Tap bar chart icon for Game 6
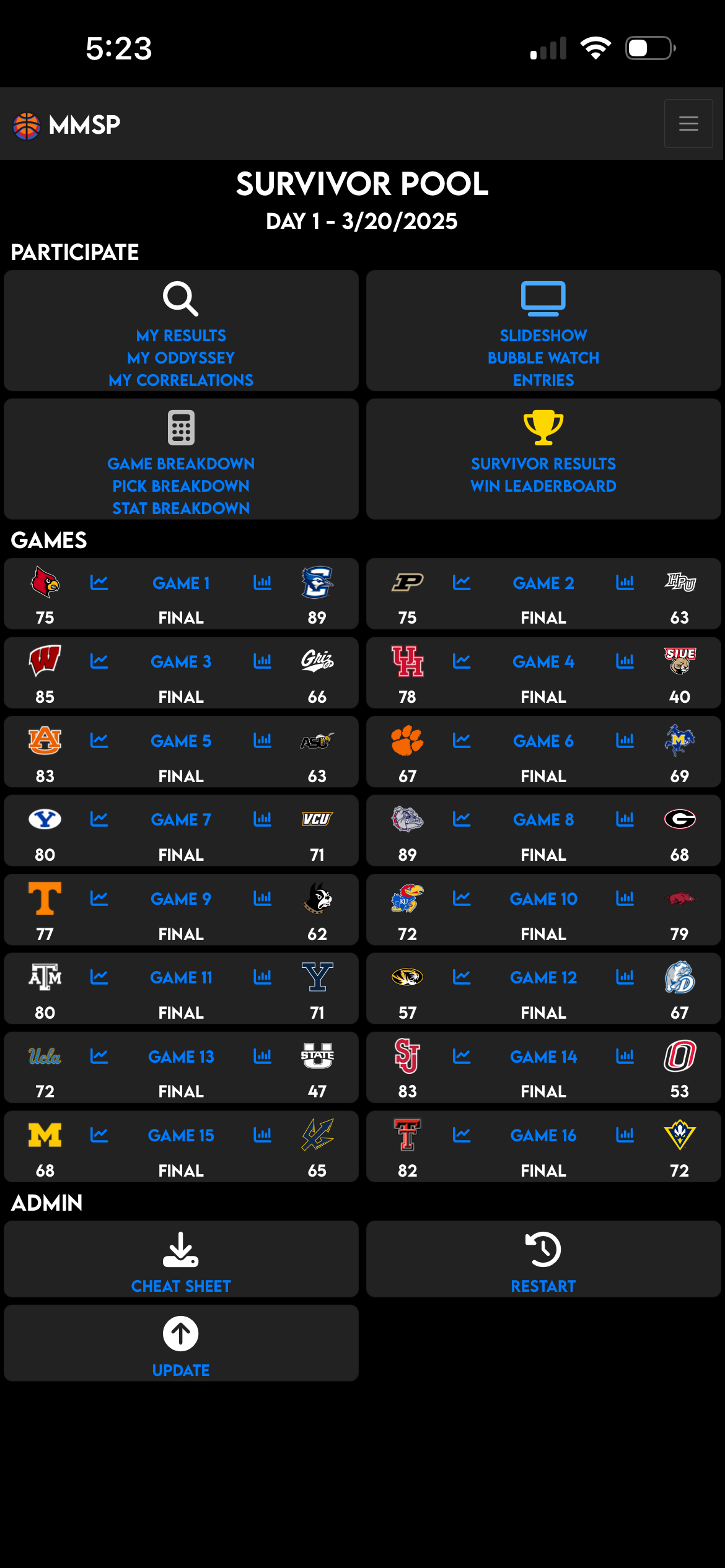Screen dimensions: 725x1568 (625, 740)
